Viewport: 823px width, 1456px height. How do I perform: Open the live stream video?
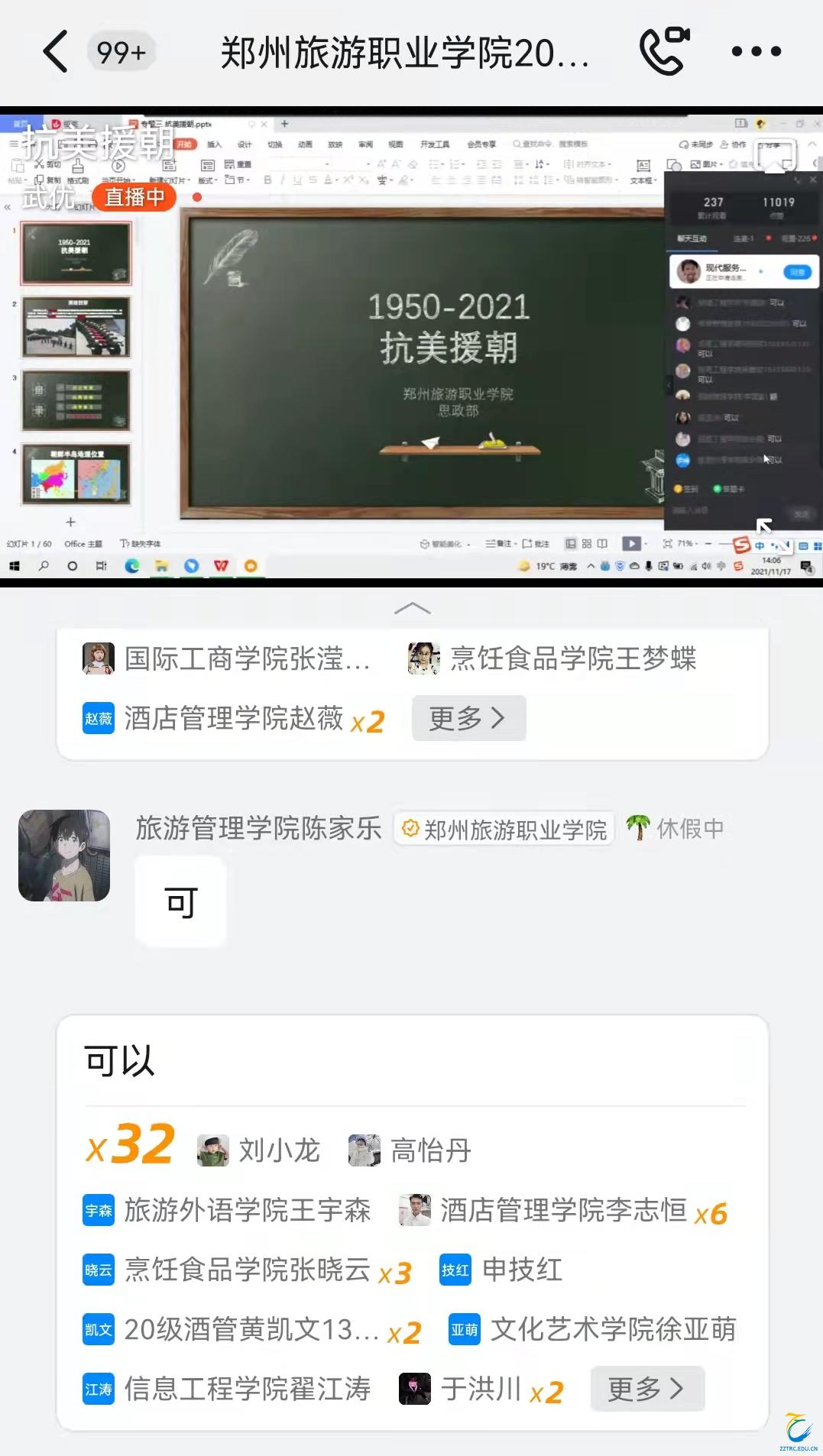click(413, 344)
